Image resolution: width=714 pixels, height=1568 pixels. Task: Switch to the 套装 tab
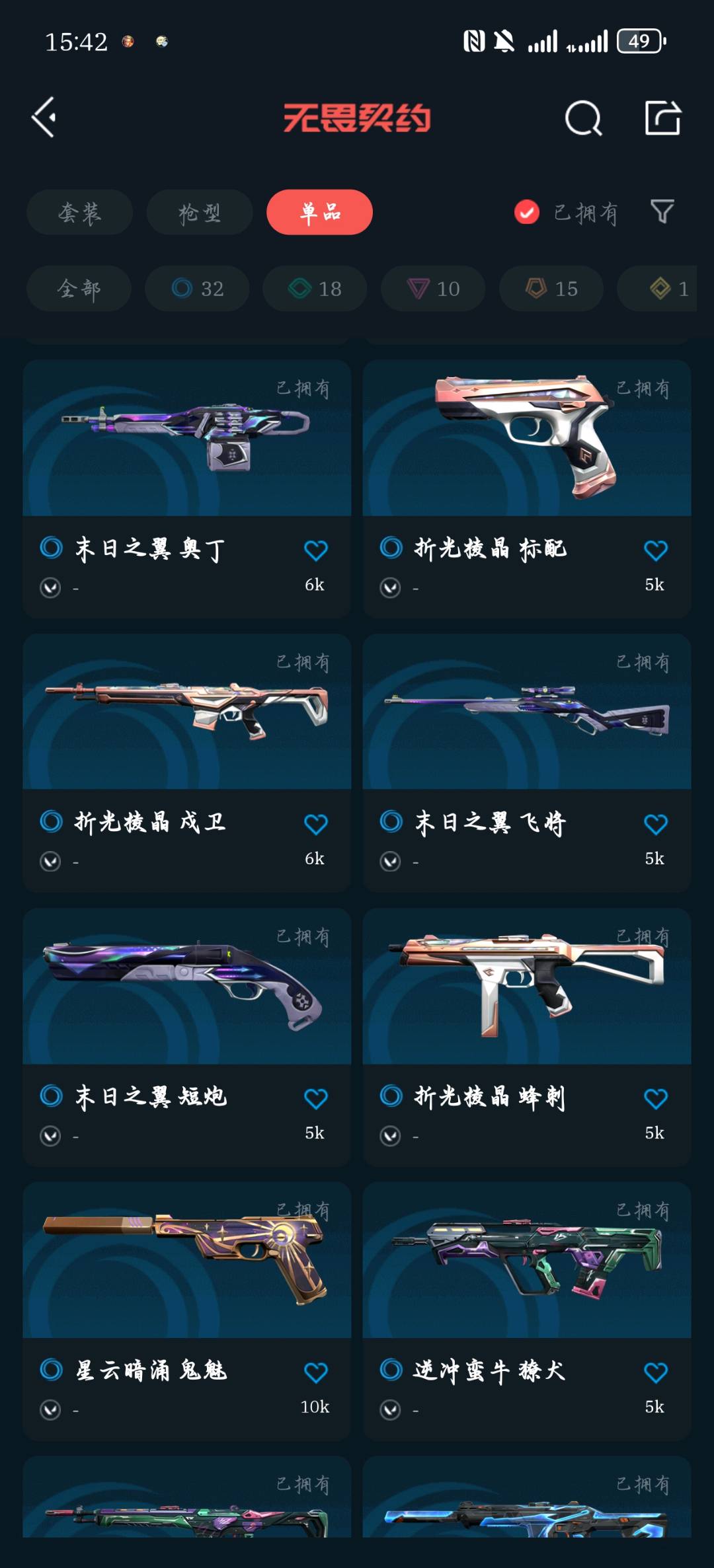[x=79, y=212]
